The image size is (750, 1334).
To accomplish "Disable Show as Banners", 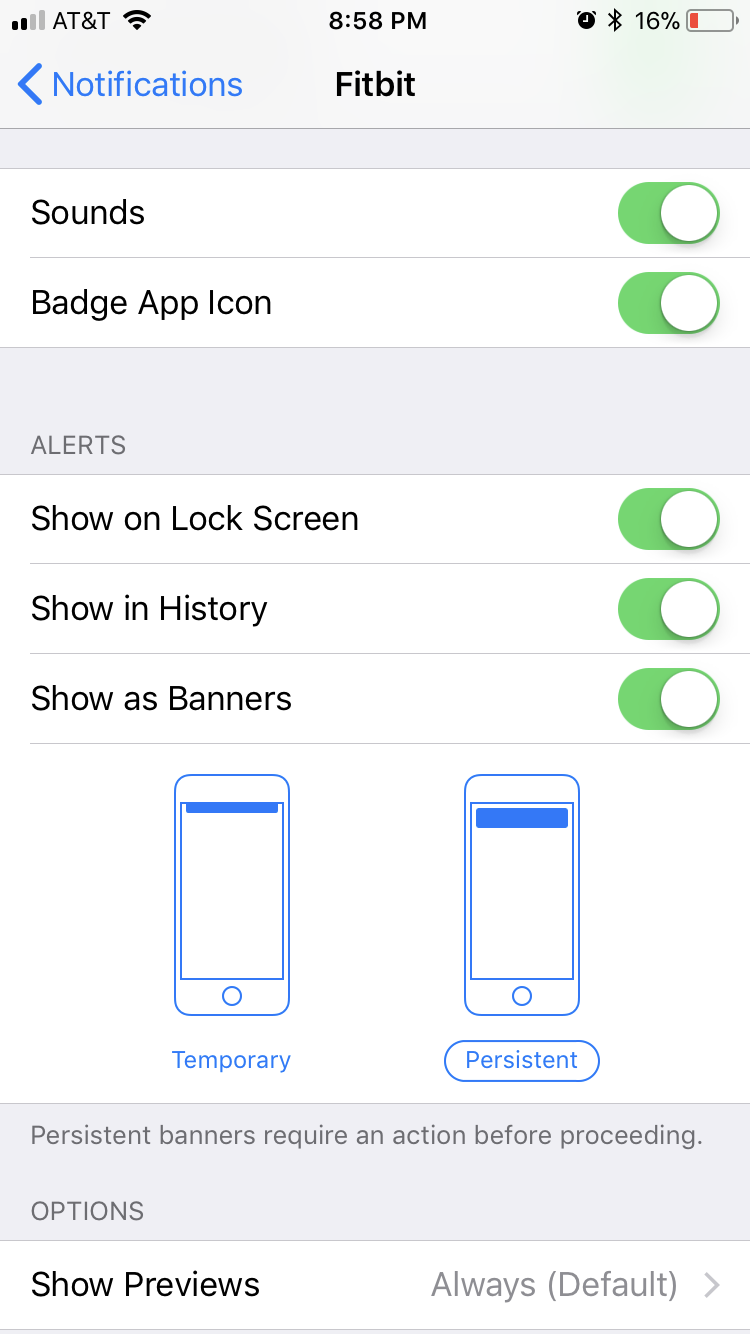I will click(668, 699).
